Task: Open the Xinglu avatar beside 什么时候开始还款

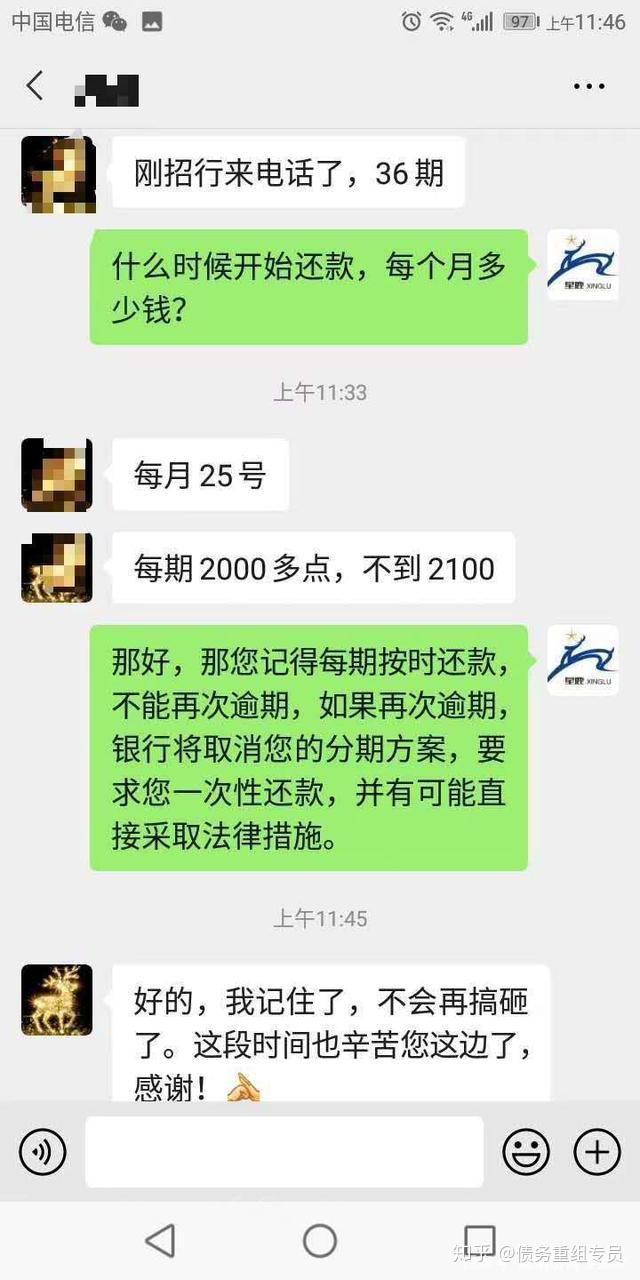Action: (x=582, y=265)
